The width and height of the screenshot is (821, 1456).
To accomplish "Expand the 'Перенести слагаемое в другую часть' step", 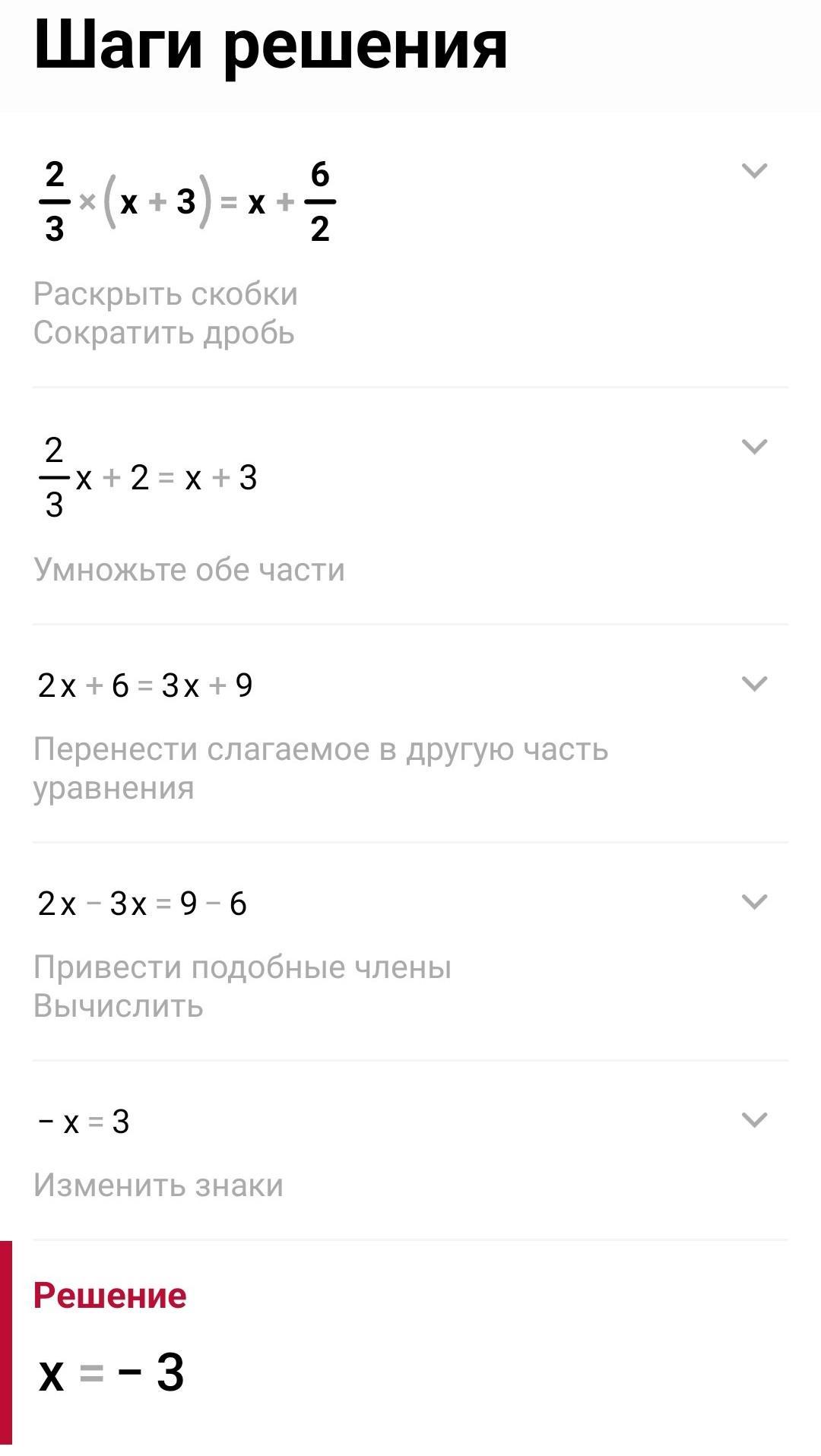I will point(753,684).
